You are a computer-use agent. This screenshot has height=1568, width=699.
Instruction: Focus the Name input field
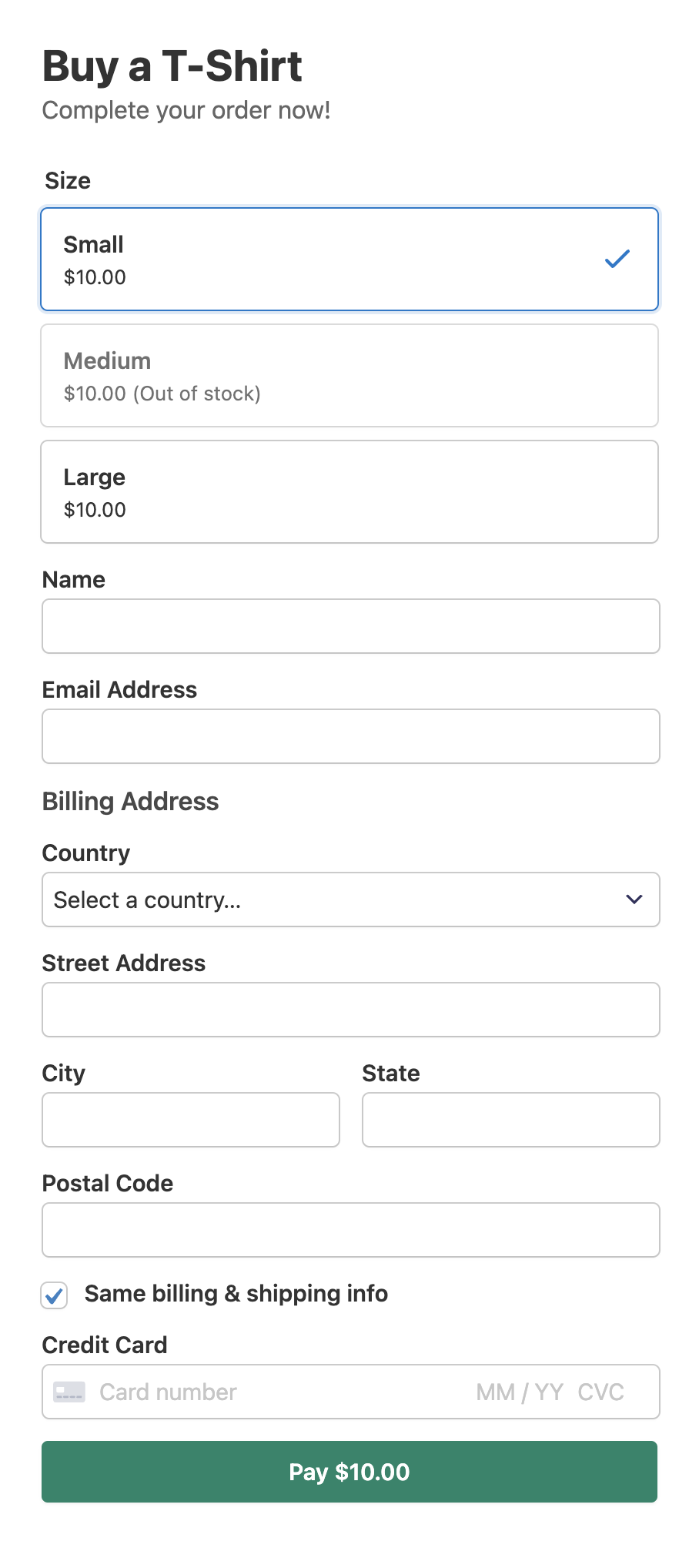point(351,626)
